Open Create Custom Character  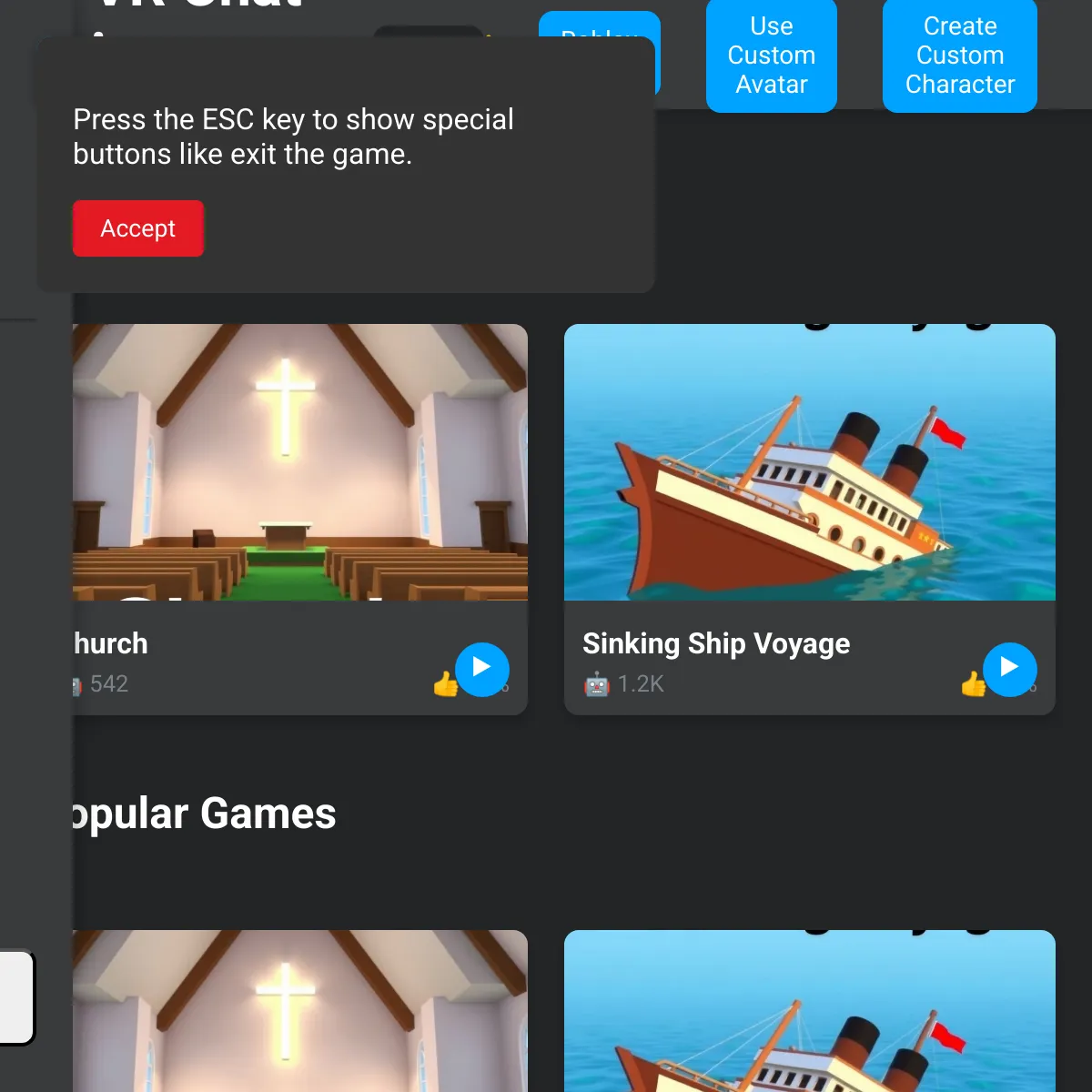pyautogui.click(x=959, y=56)
